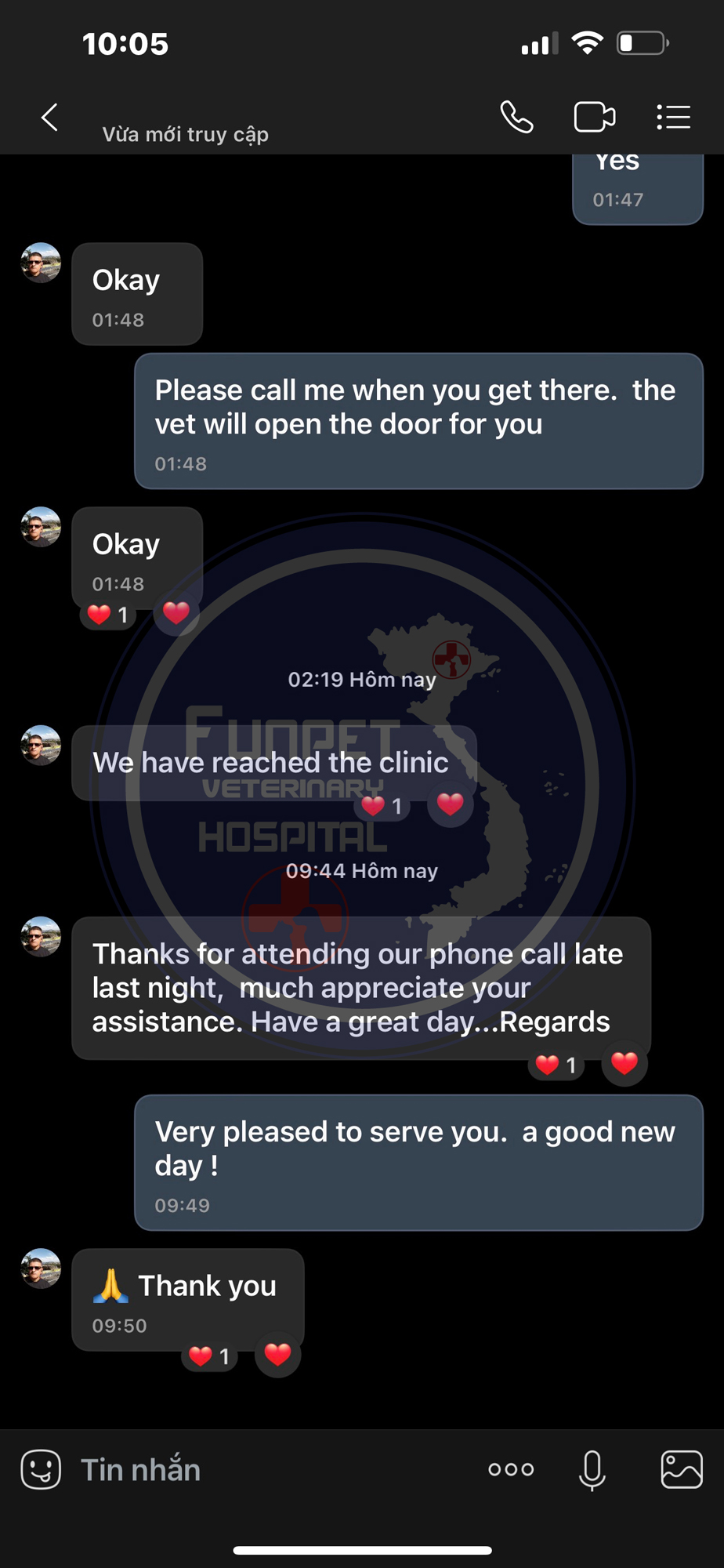Viewport: 724px width, 1568px height.
Task: Heart the We have reached the clinic message
Action: (451, 804)
